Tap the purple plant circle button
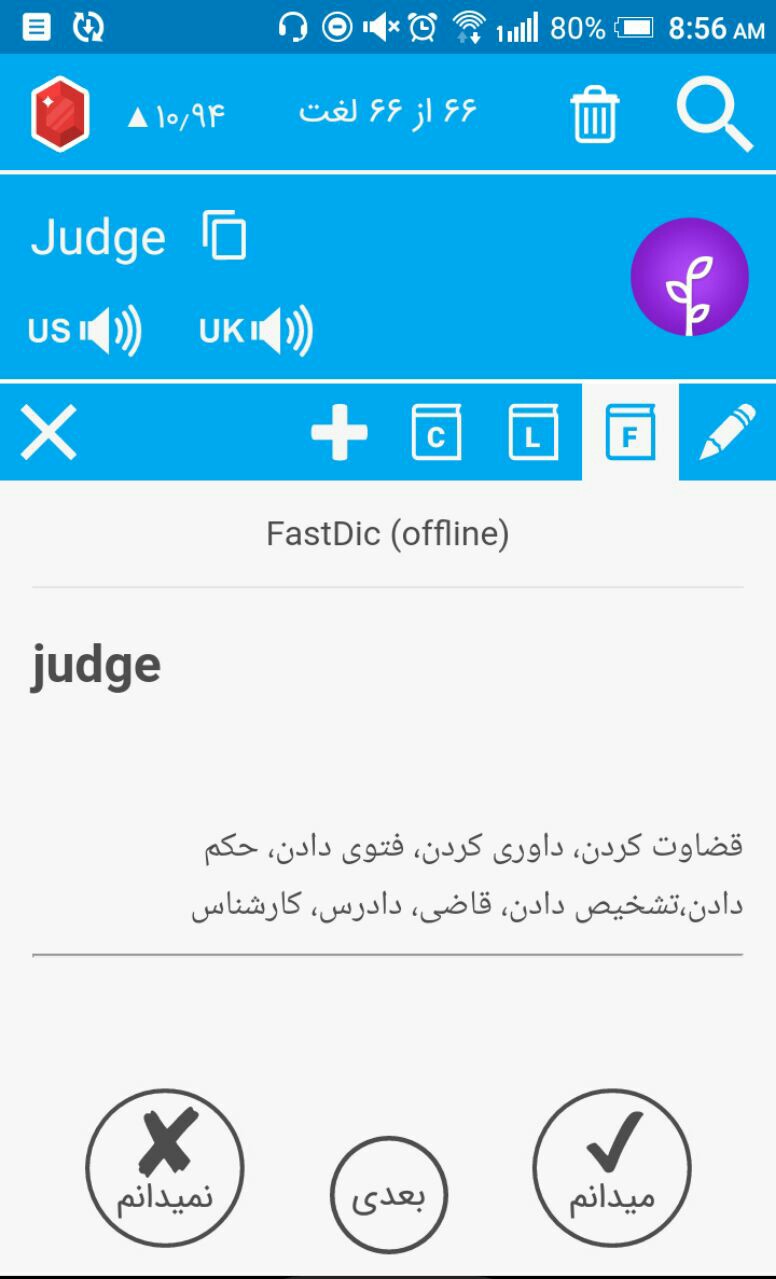Screen dimensions: 776x1279 689,277
